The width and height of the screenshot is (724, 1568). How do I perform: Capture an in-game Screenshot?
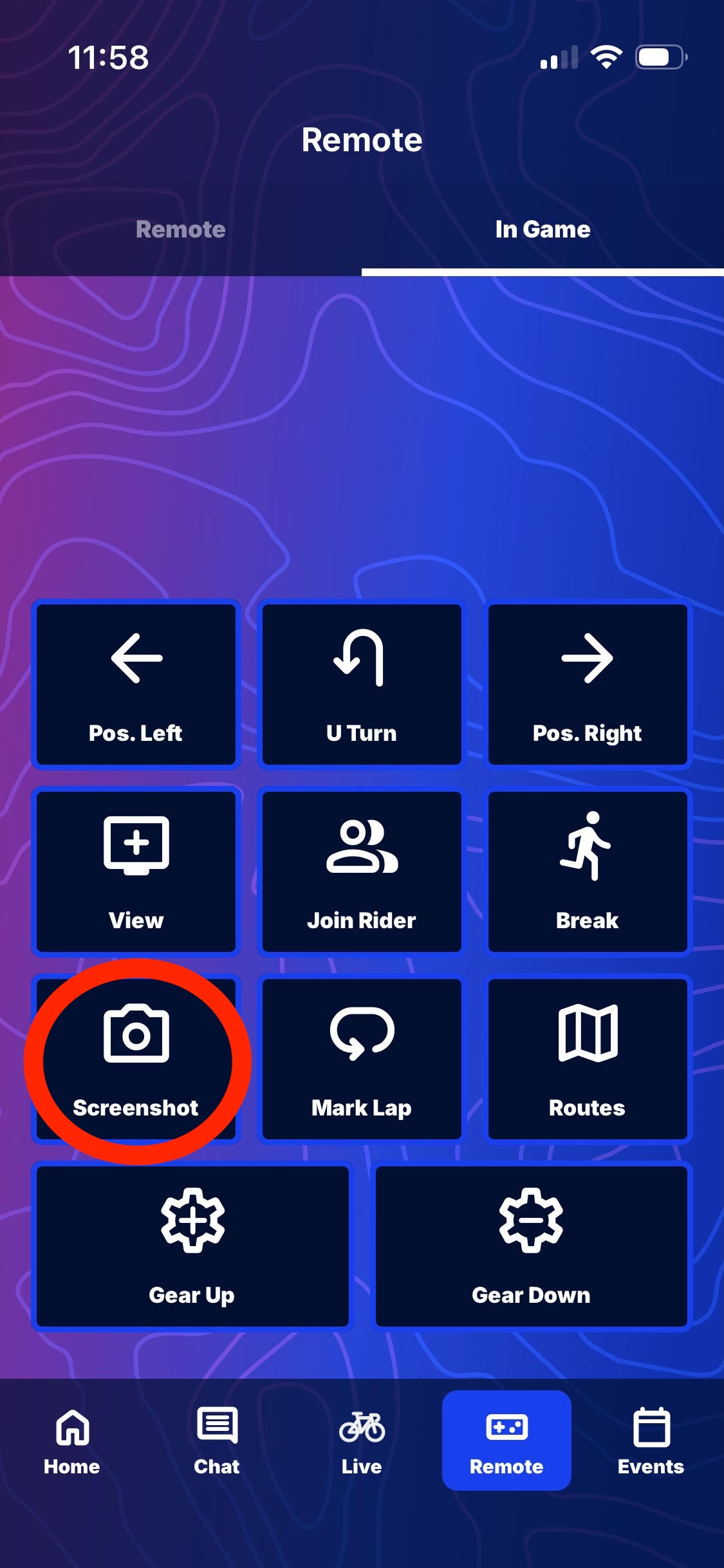(x=136, y=1059)
